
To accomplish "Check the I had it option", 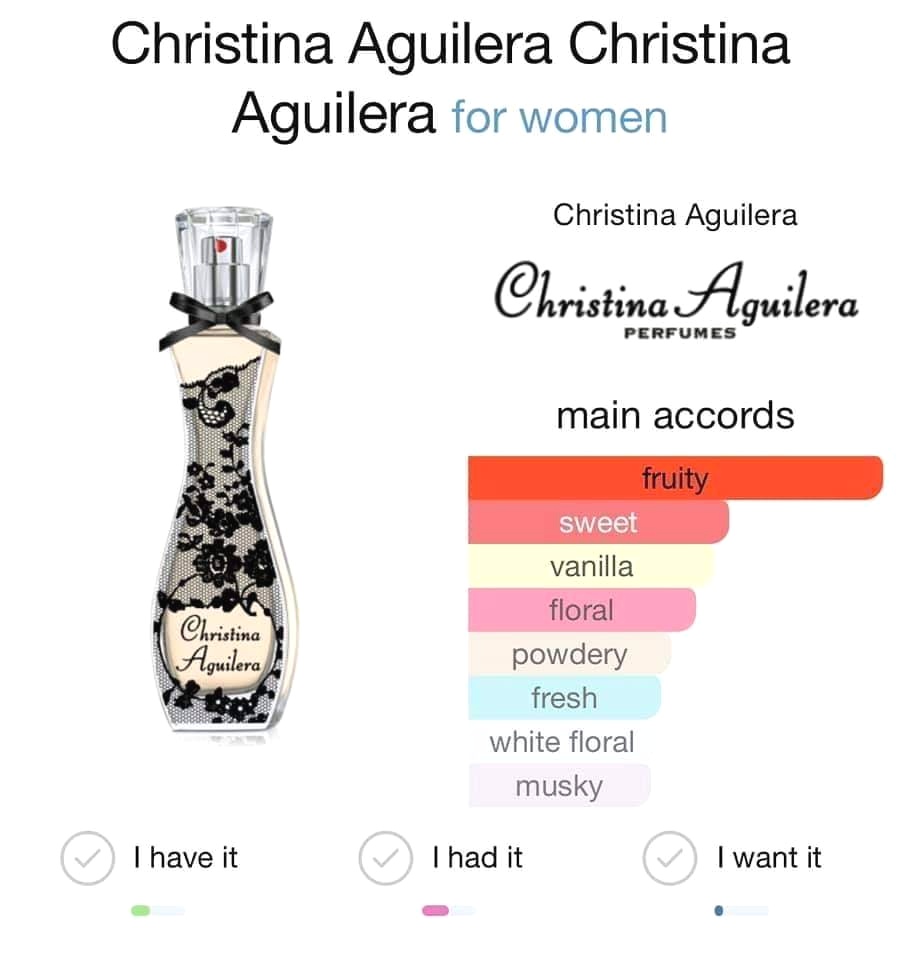I will click(x=385, y=858).
